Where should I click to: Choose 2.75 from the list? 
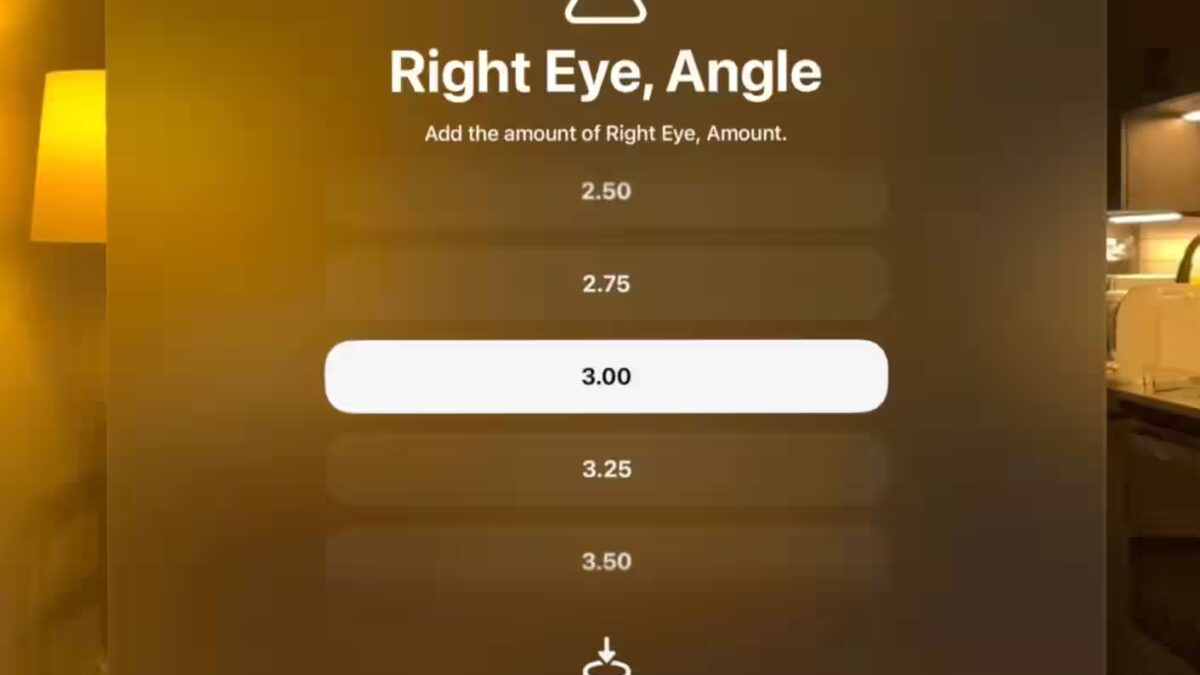(x=606, y=284)
